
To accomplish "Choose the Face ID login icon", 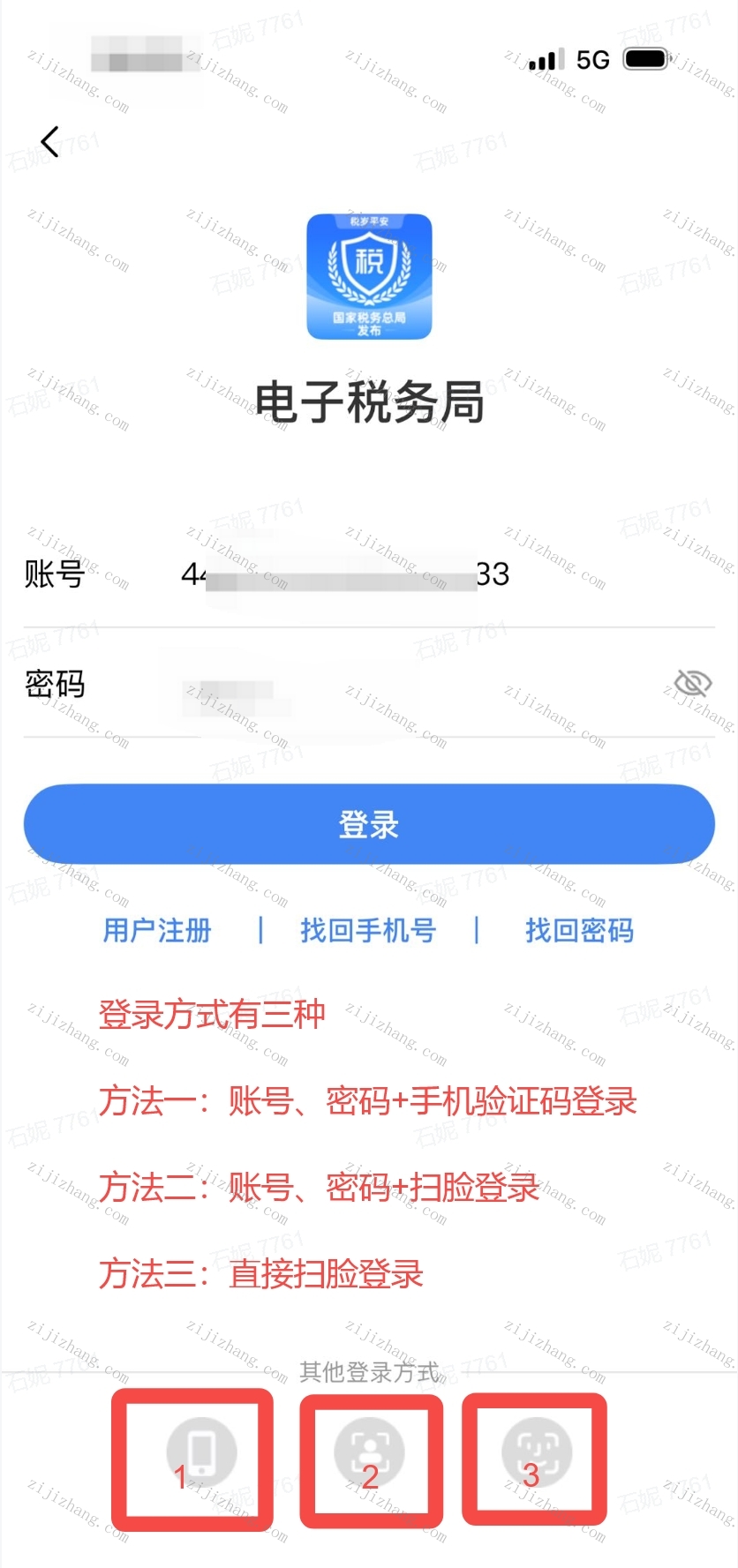I will [537, 1452].
